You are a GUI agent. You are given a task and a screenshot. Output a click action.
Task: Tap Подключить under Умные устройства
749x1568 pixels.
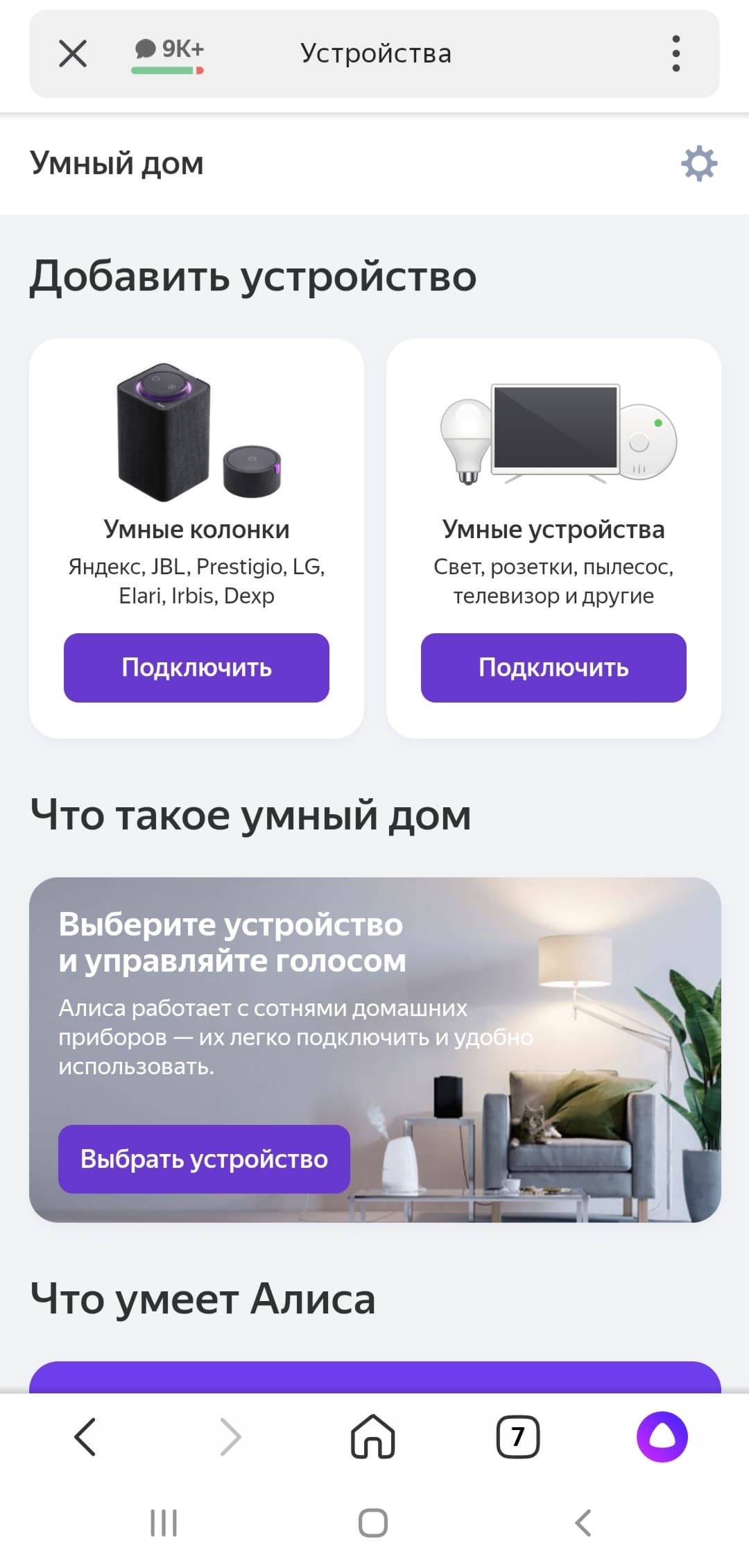tap(553, 667)
